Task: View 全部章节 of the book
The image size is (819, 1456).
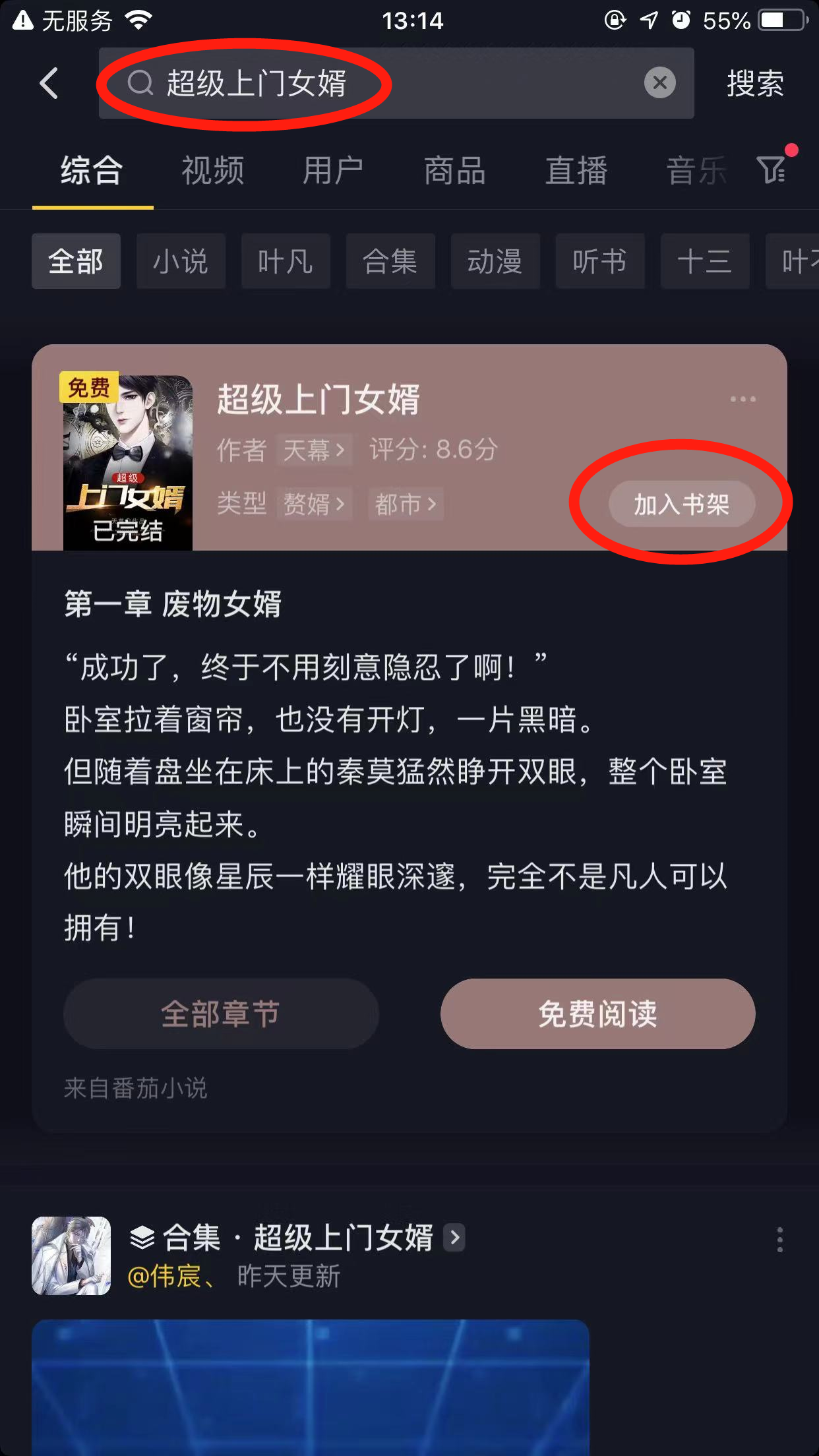Action: click(221, 1014)
